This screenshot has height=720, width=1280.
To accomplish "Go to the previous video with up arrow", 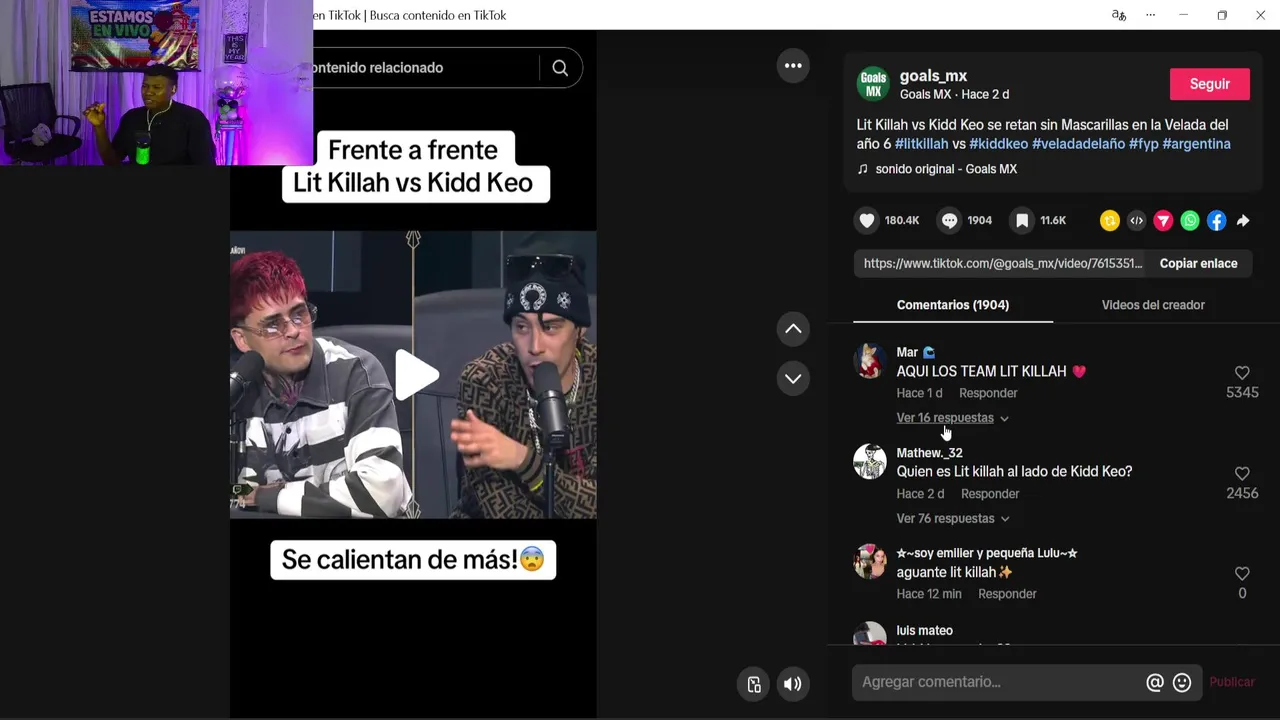I will [793, 329].
